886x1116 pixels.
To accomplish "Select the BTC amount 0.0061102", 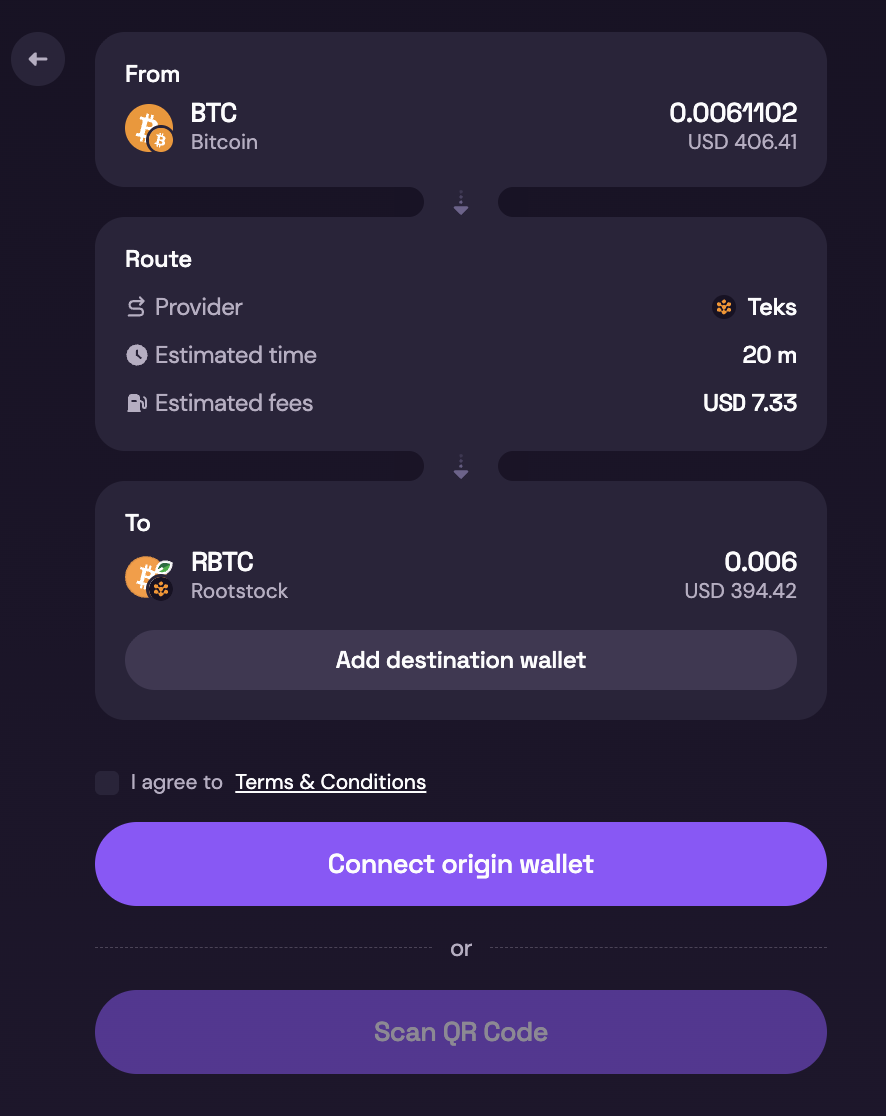I will (x=733, y=113).
